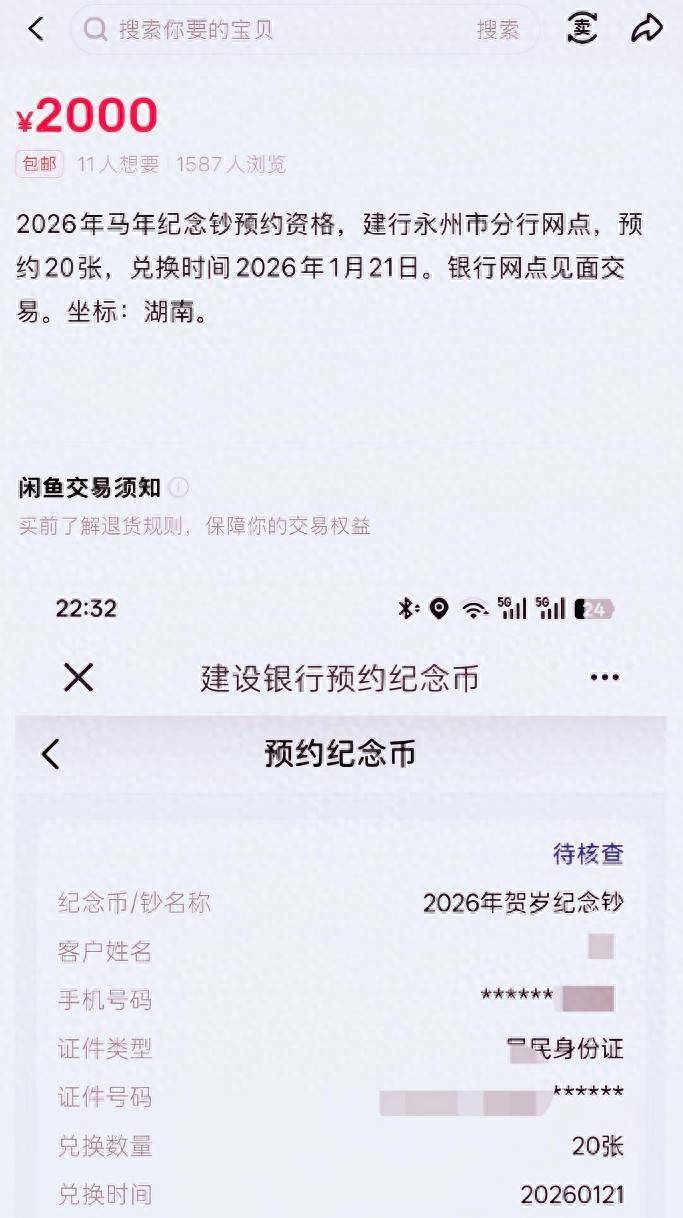This screenshot has width=683, height=1218.
Task: Open the 卖 sell-similar icon
Action: 582,29
